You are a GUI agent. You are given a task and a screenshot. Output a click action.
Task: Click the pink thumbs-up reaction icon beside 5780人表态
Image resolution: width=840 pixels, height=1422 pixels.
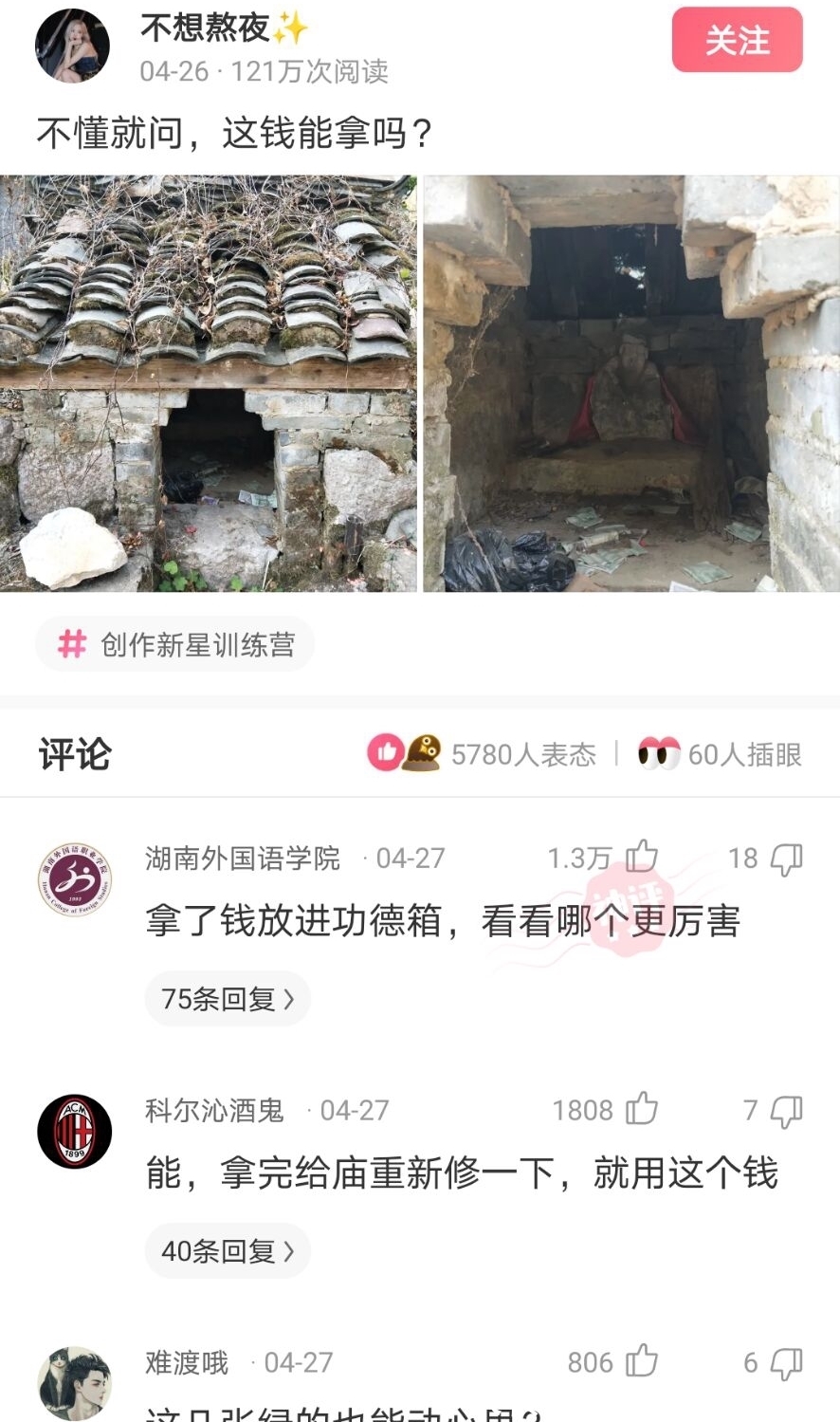pyautogui.click(x=383, y=752)
